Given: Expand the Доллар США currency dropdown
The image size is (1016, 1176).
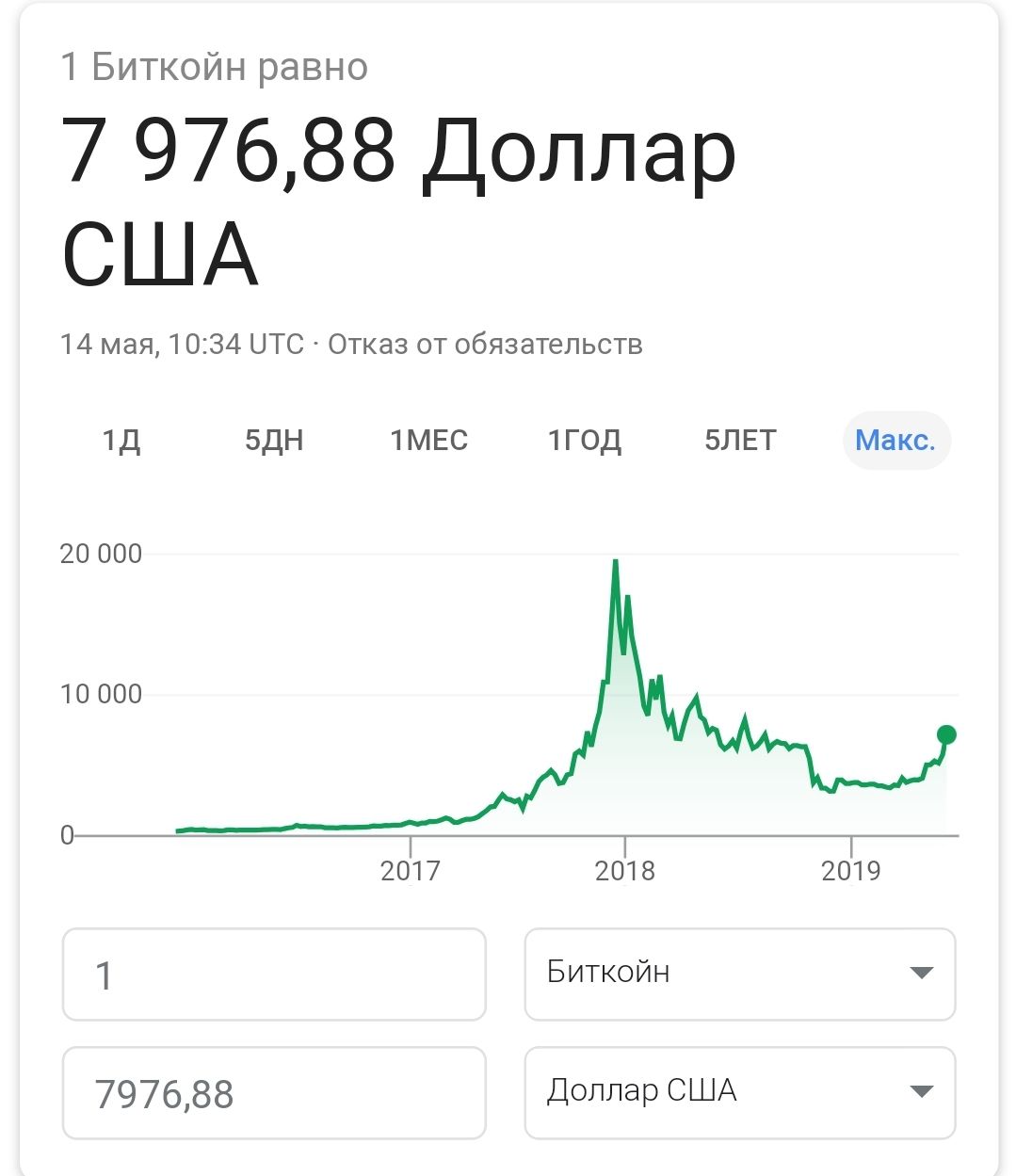Looking at the screenshot, I should (x=740, y=1092).
